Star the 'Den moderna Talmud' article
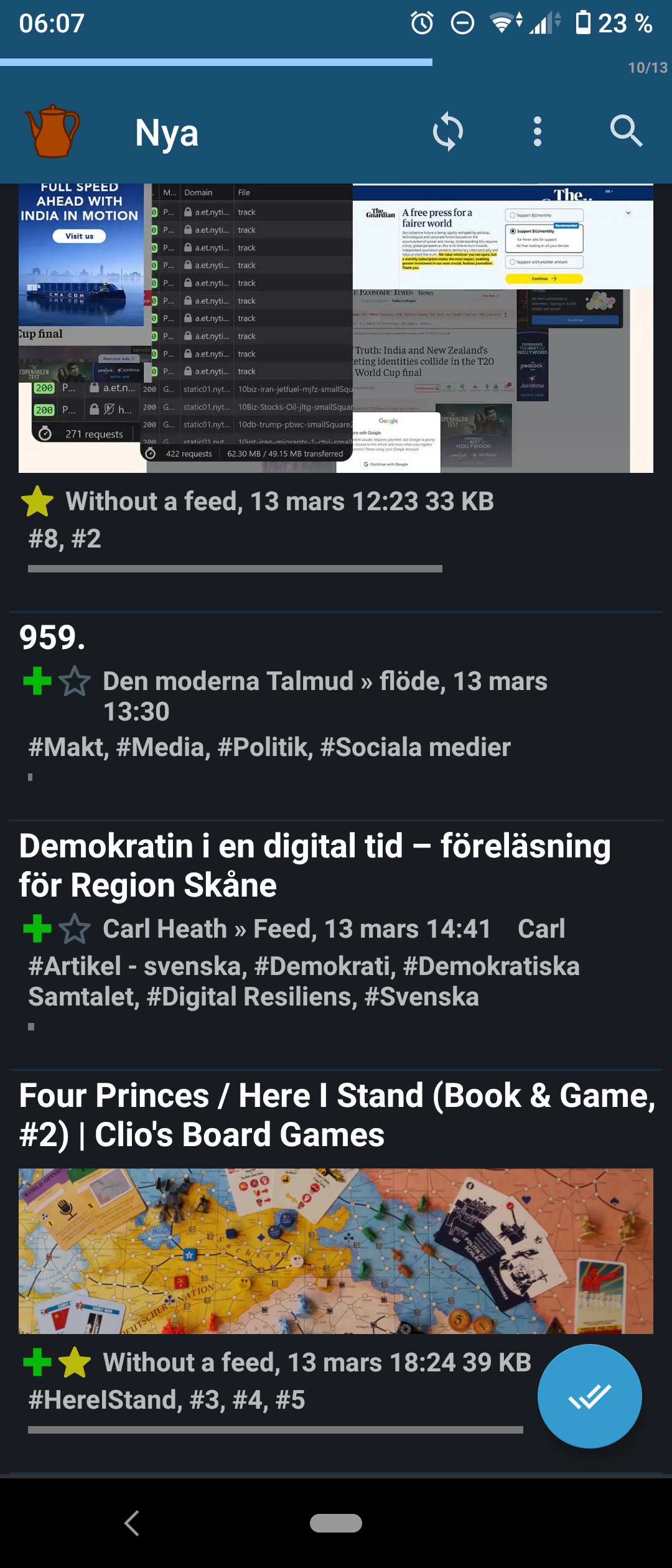The height and width of the screenshot is (1568, 672). point(75,681)
